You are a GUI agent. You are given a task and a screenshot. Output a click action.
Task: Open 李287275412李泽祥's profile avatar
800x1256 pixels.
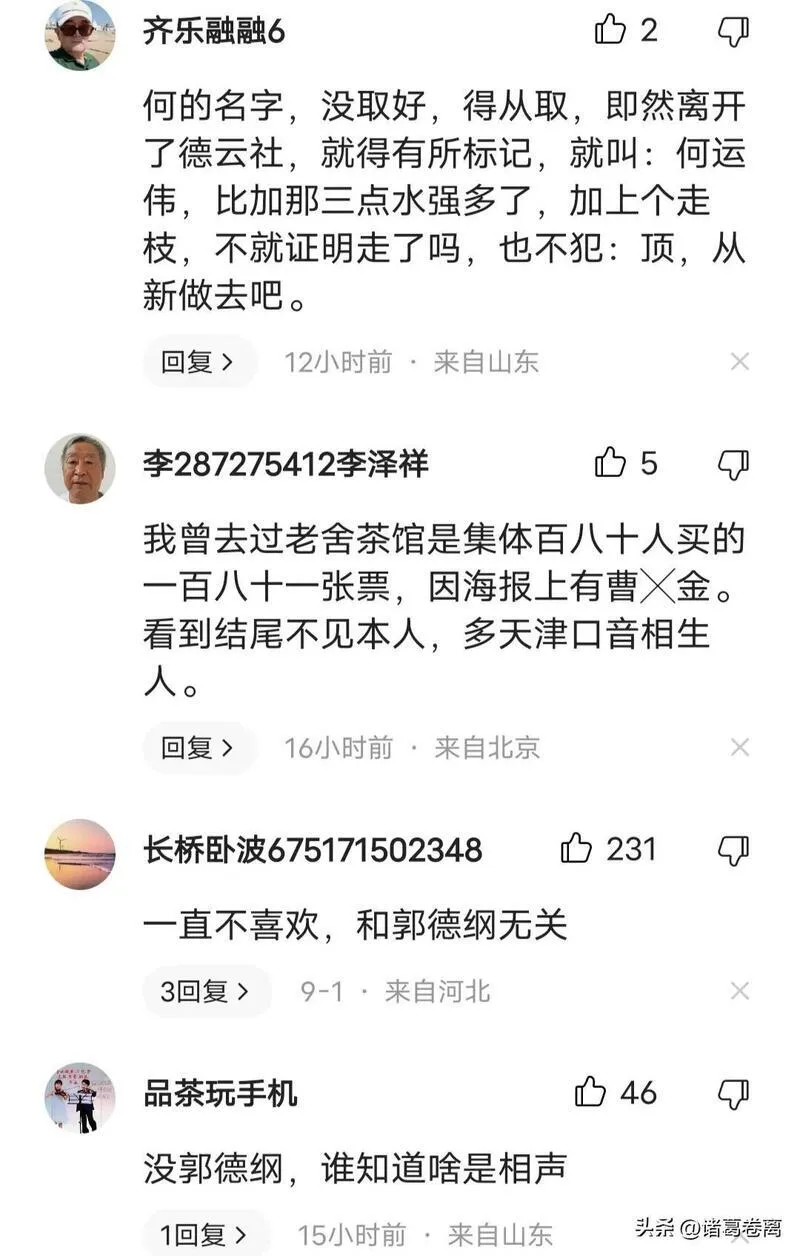pyautogui.click(x=80, y=468)
